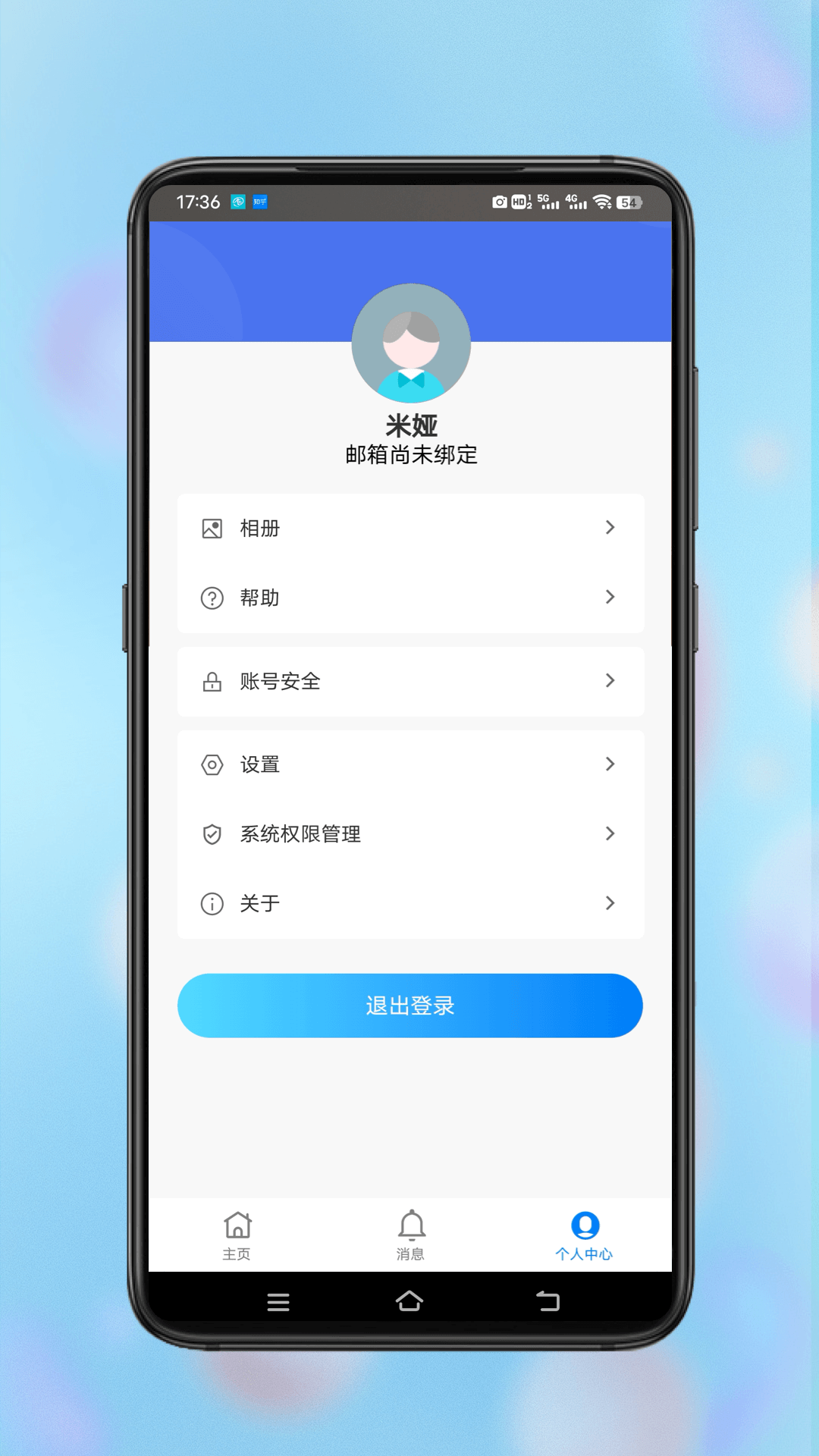This screenshot has height=1456, width=819.
Task: Click the 关于 info icon
Action: click(212, 903)
